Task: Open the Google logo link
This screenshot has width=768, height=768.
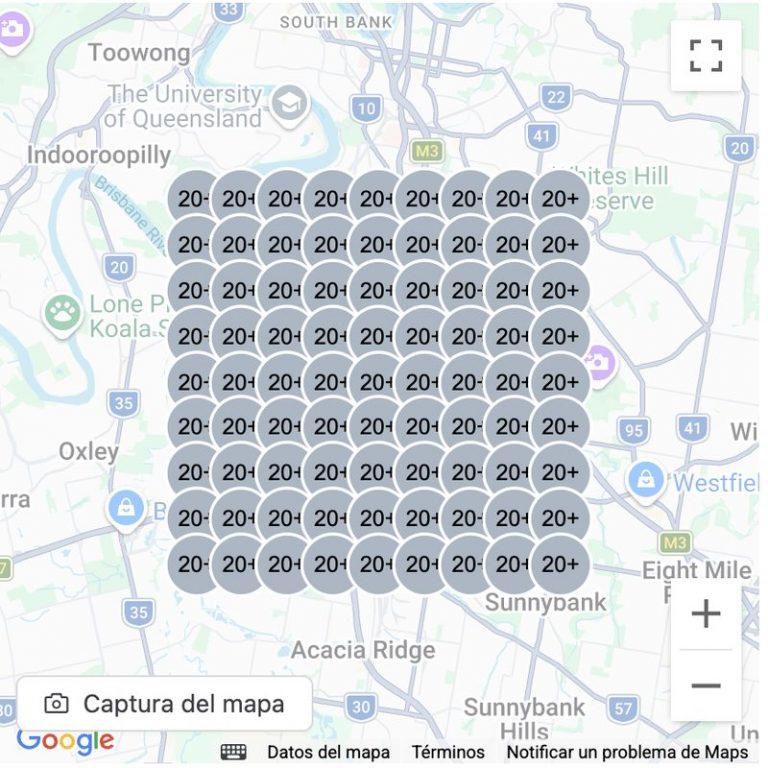Action: 66,741
